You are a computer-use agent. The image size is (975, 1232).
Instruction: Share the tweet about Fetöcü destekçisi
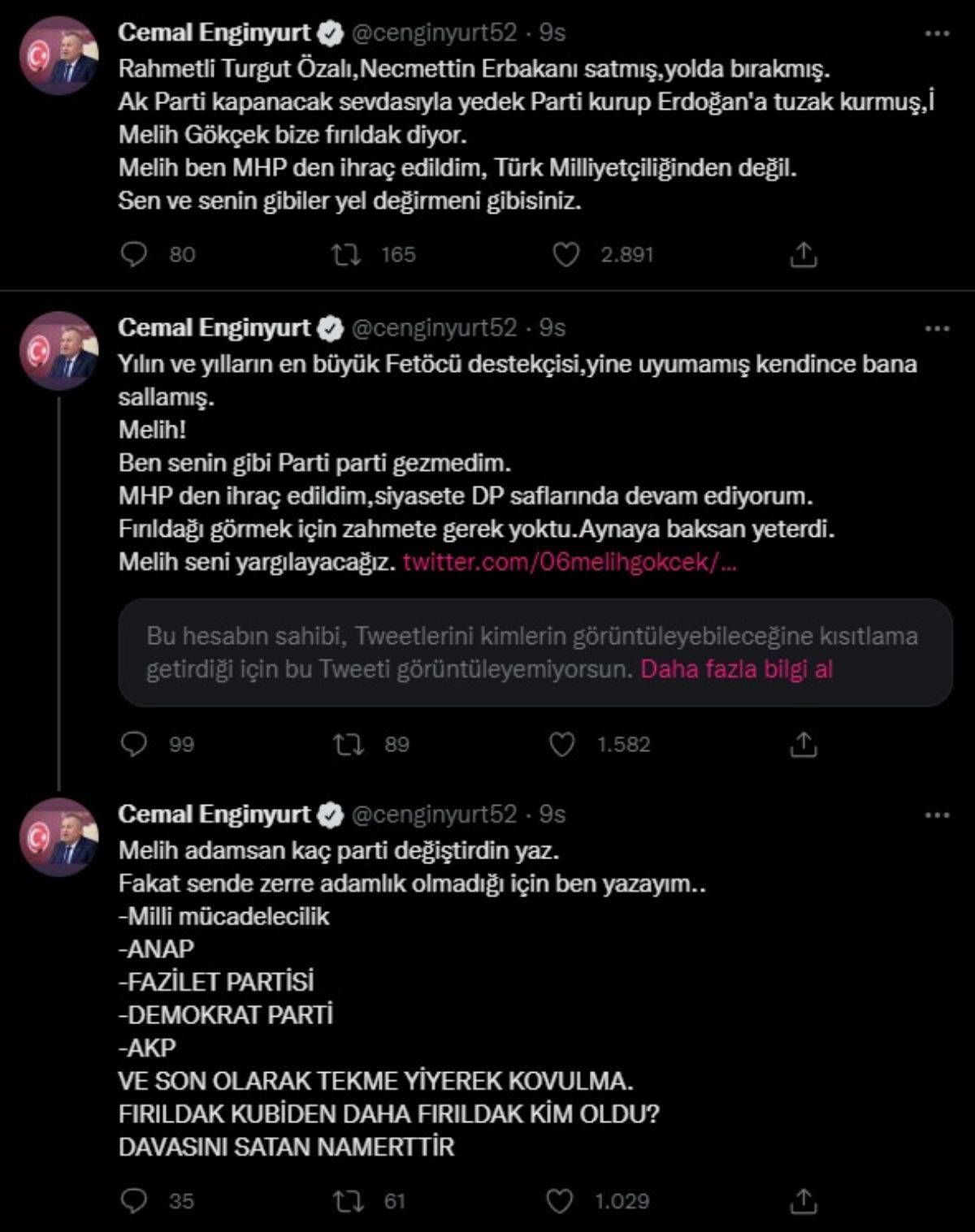803,744
